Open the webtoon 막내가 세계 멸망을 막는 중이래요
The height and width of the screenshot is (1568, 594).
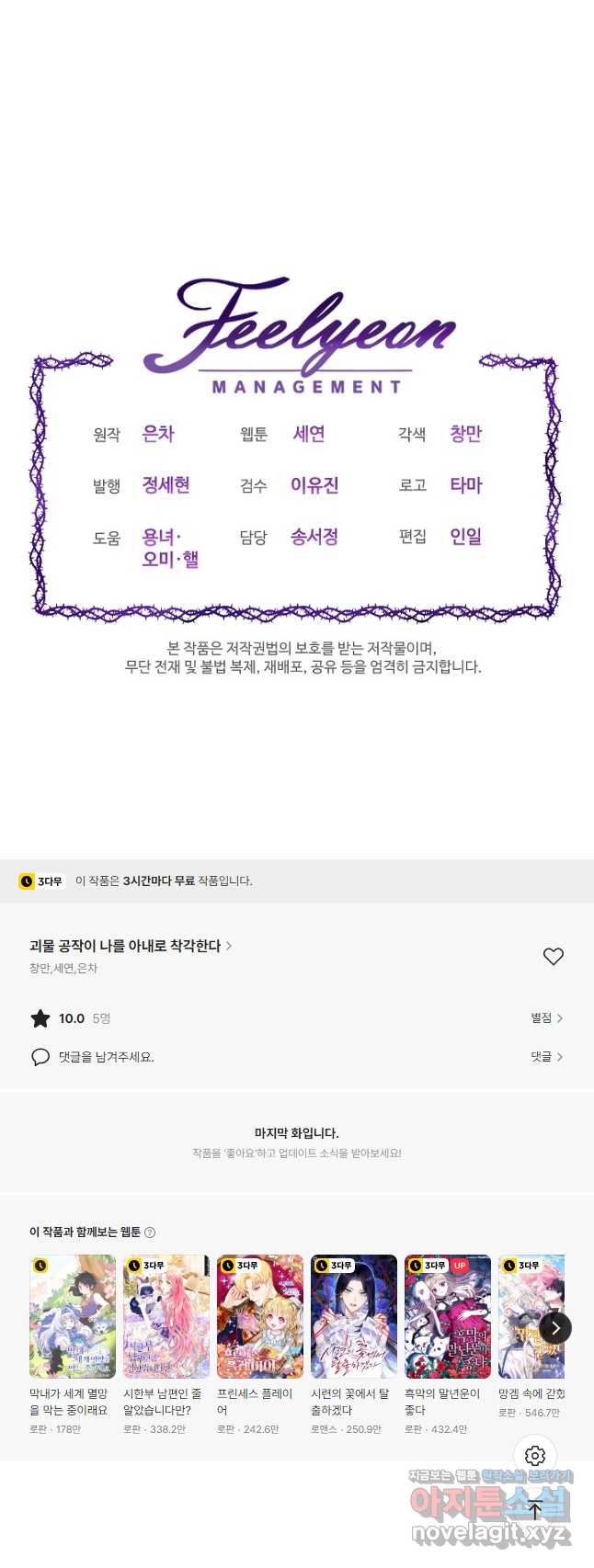(x=73, y=1316)
